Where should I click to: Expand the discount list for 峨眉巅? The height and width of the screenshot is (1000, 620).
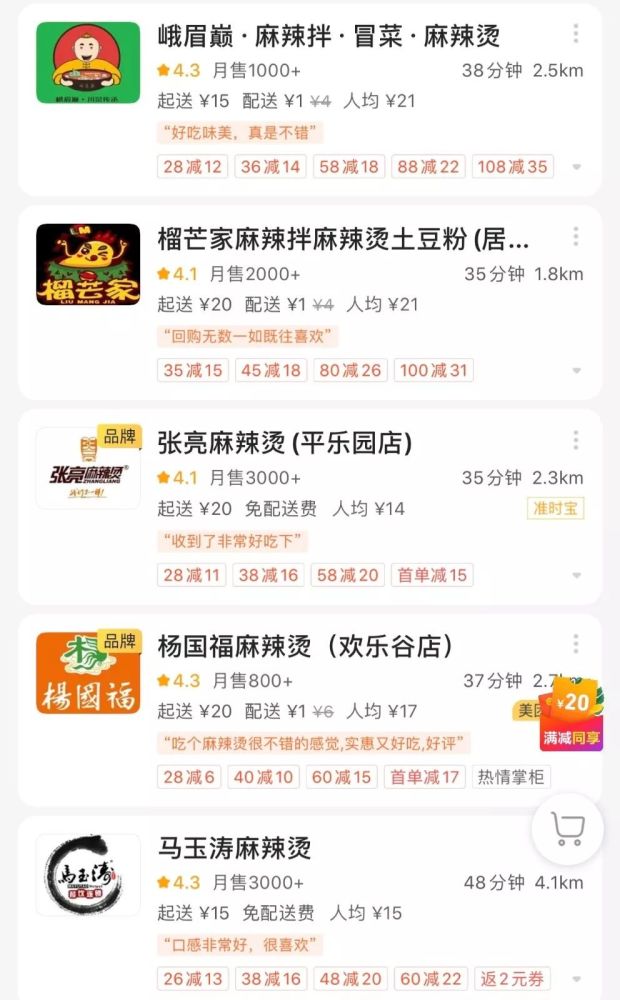577,168
